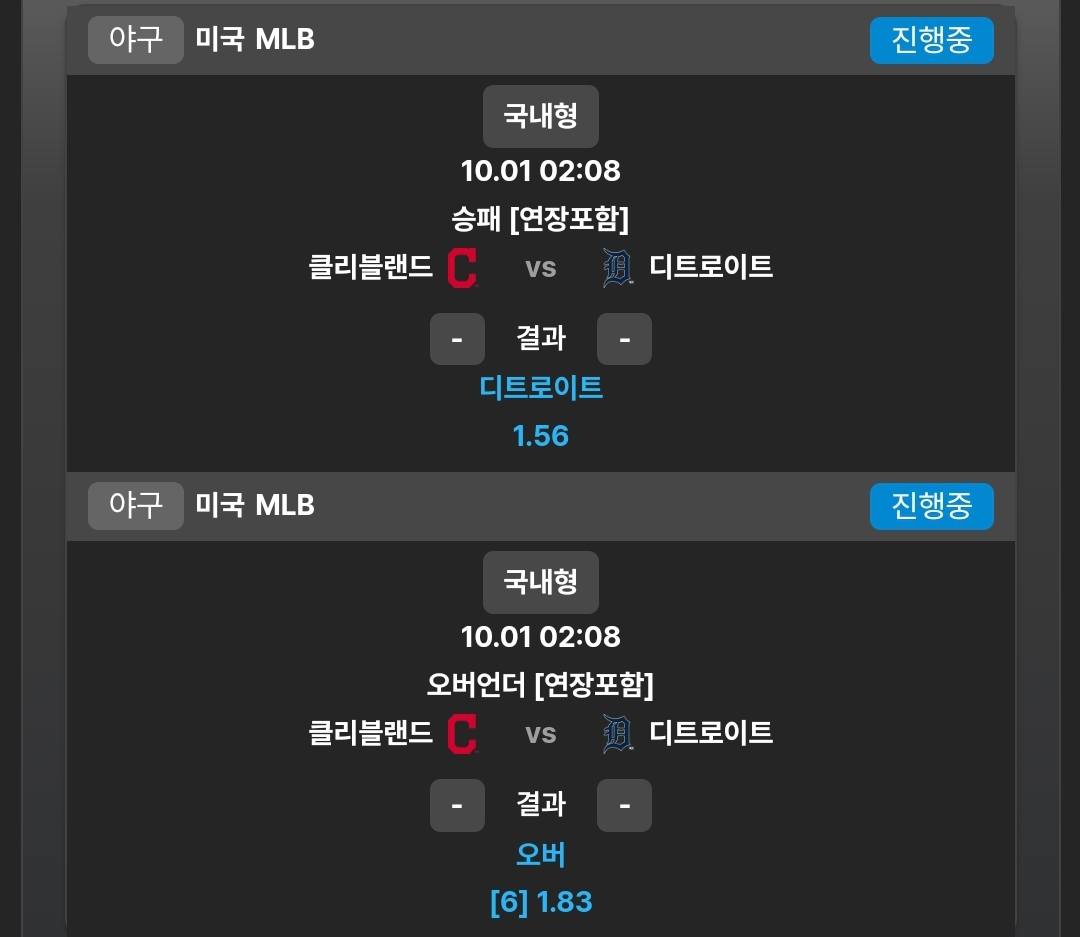Tap 진행중 badge on the 승패 bet

[931, 40]
